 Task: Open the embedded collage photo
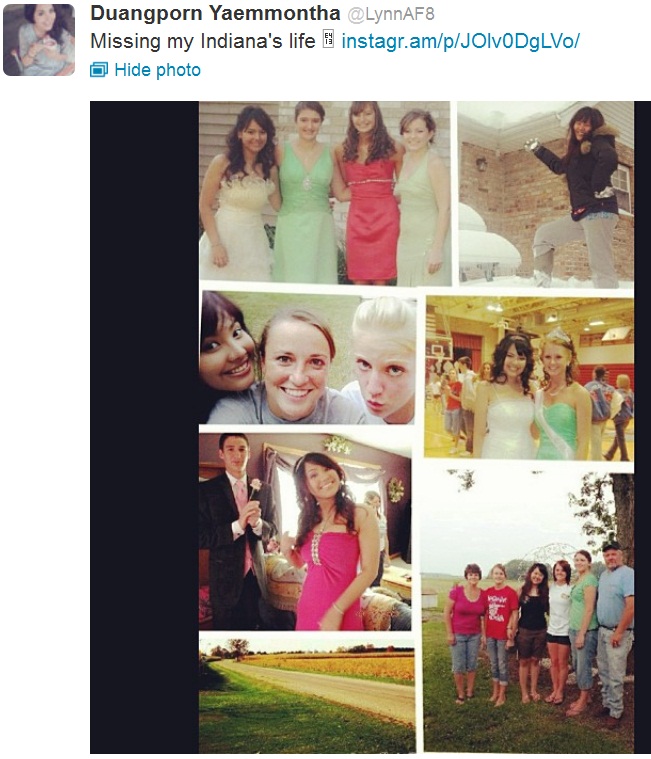tap(414, 427)
